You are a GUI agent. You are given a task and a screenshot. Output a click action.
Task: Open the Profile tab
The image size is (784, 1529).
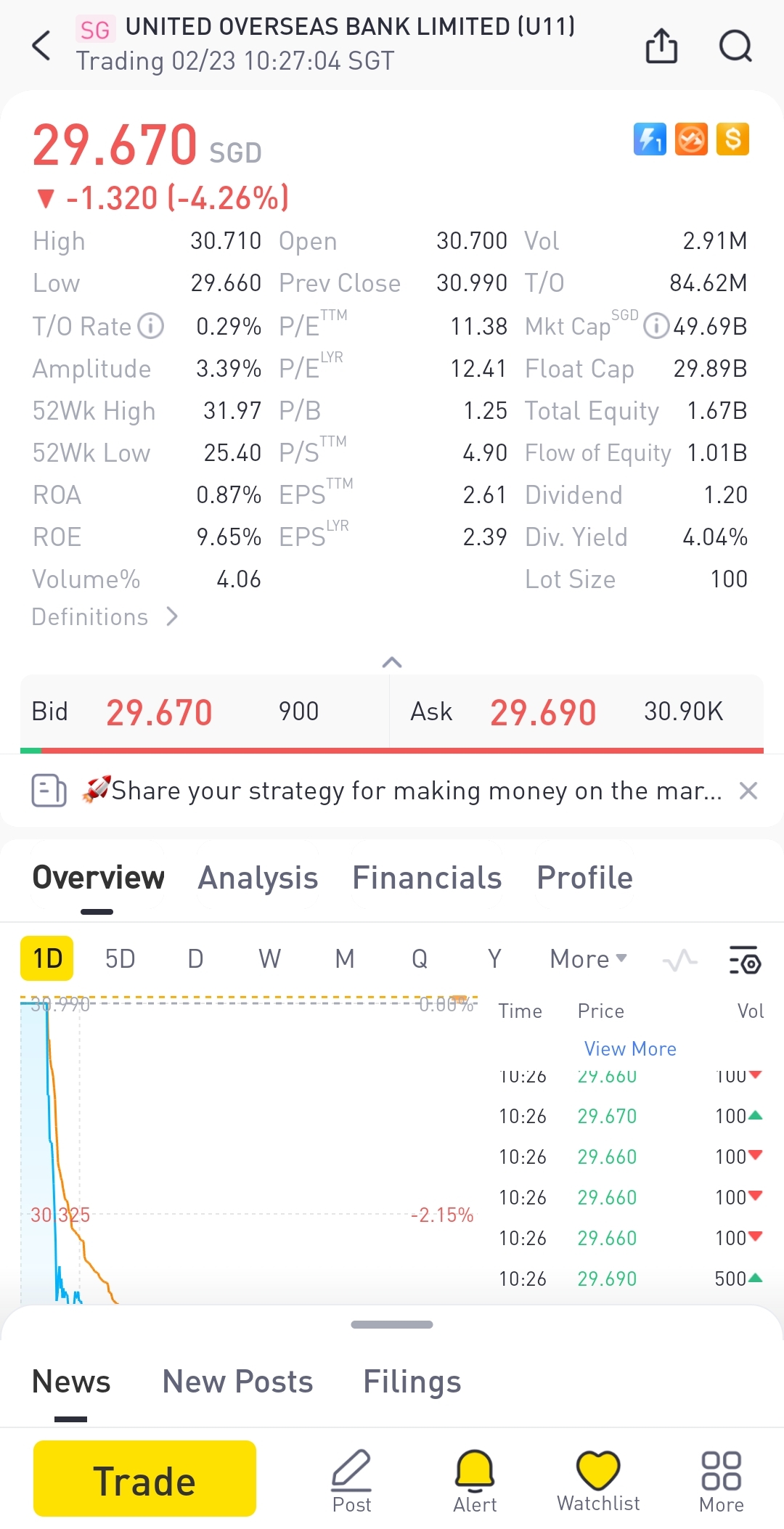pyautogui.click(x=584, y=878)
